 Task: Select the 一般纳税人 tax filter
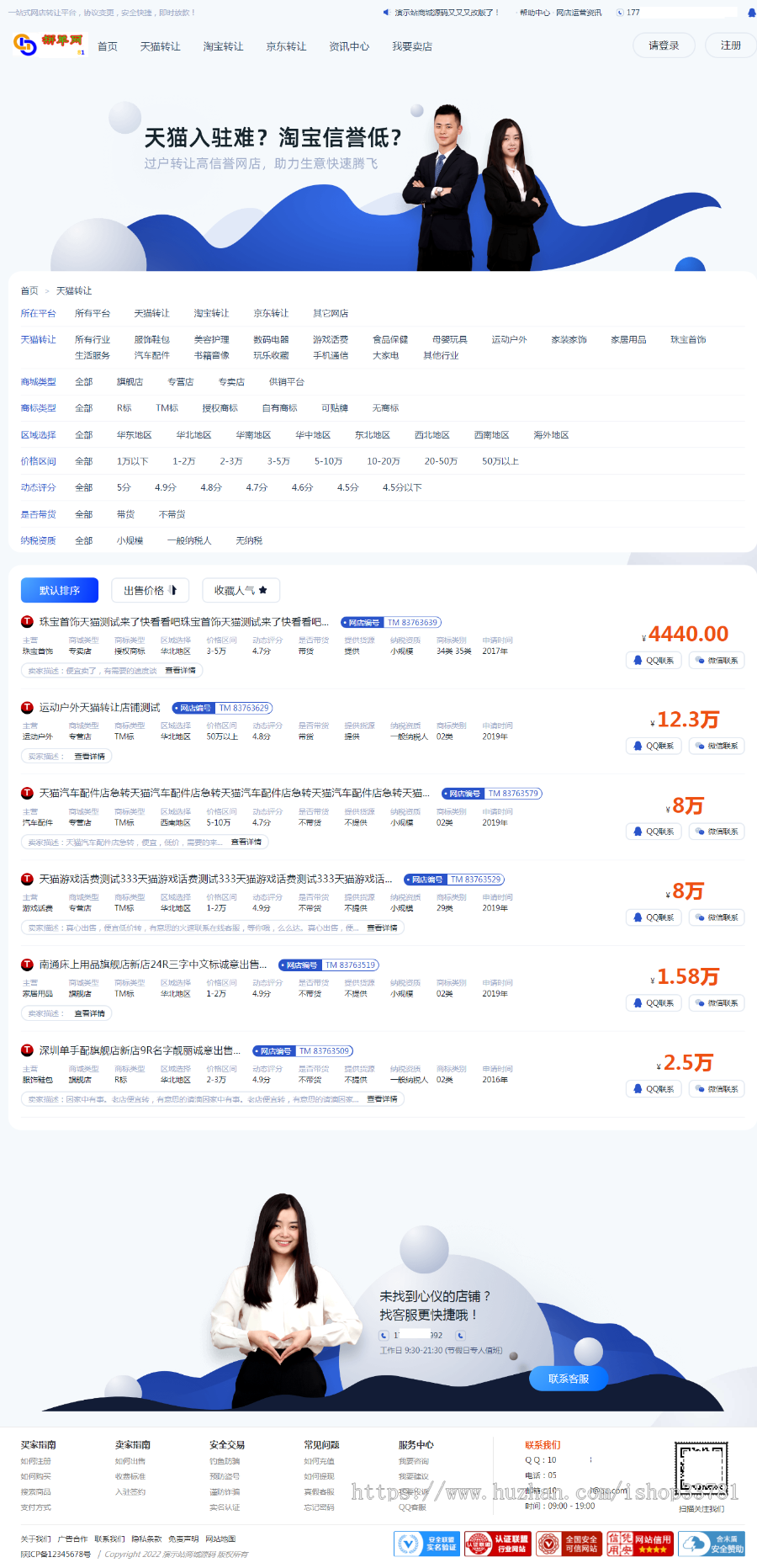pyautogui.click(x=189, y=540)
